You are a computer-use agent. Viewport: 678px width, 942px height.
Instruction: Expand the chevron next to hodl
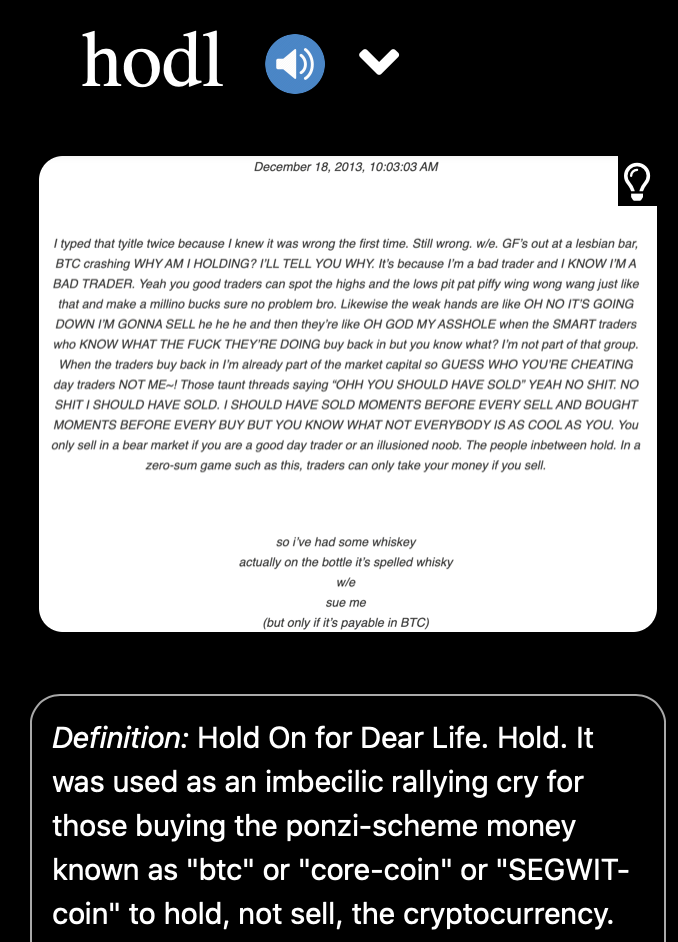tap(379, 63)
